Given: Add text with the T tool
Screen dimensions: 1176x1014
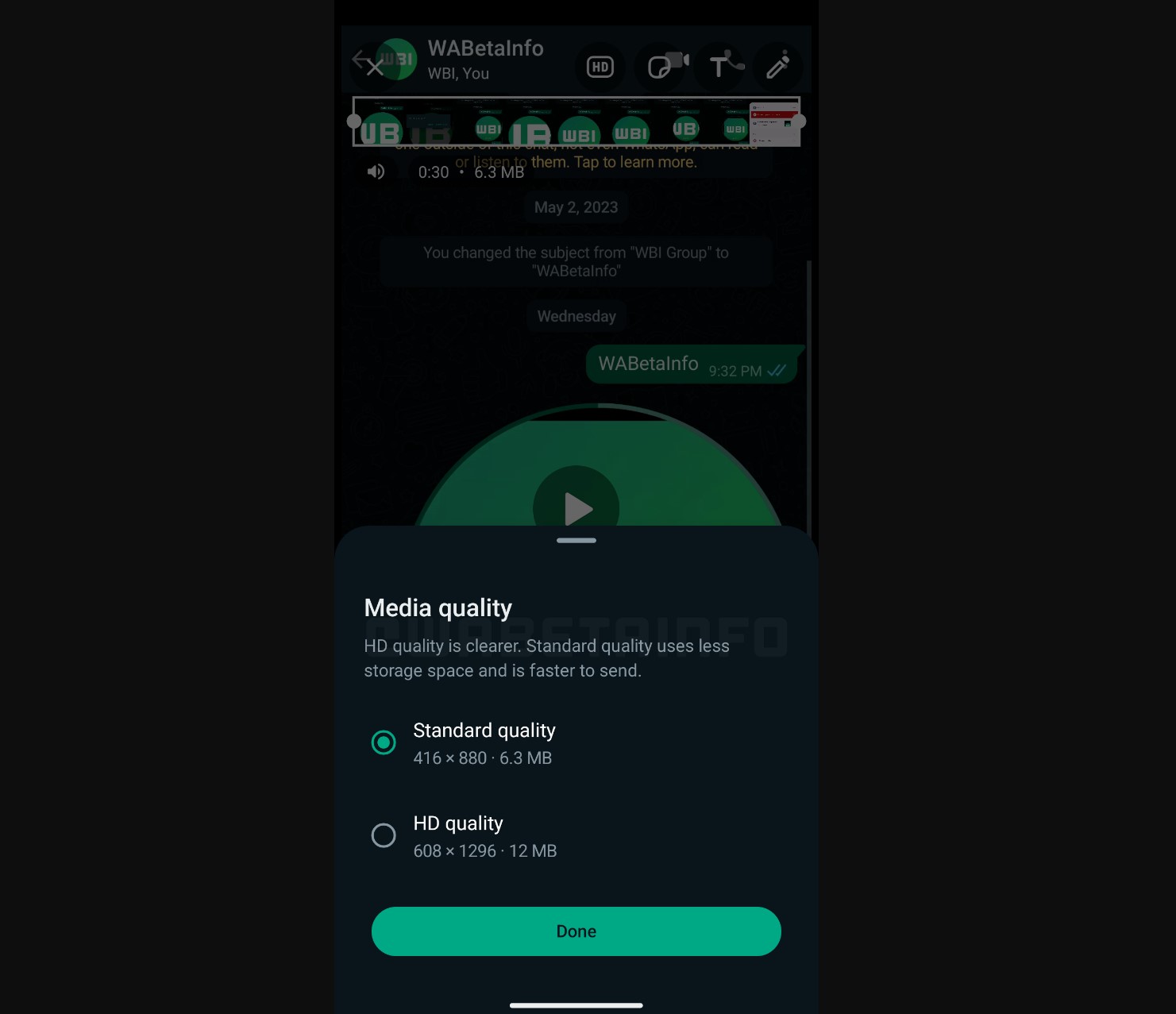Looking at the screenshot, I should [718, 67].
